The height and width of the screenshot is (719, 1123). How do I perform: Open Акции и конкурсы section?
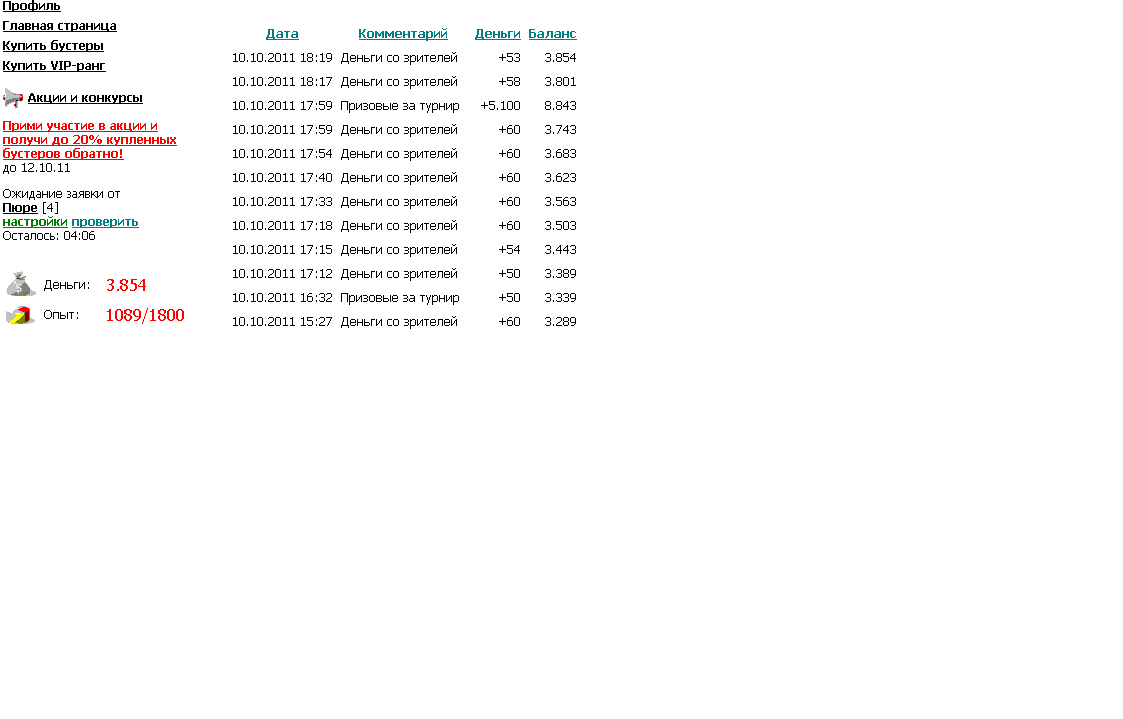(85, 98)
